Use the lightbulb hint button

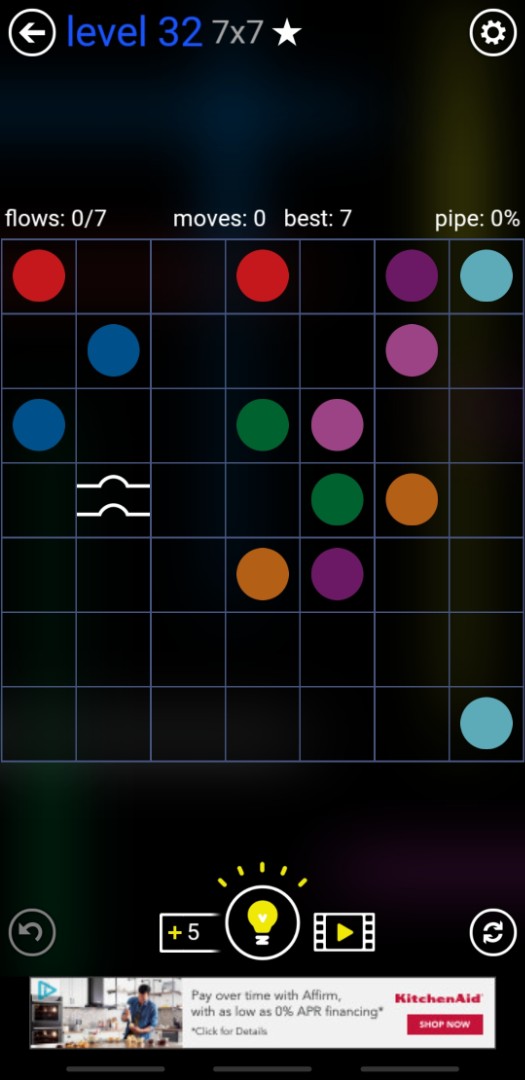pyautogui.click(x=262, y=922)
